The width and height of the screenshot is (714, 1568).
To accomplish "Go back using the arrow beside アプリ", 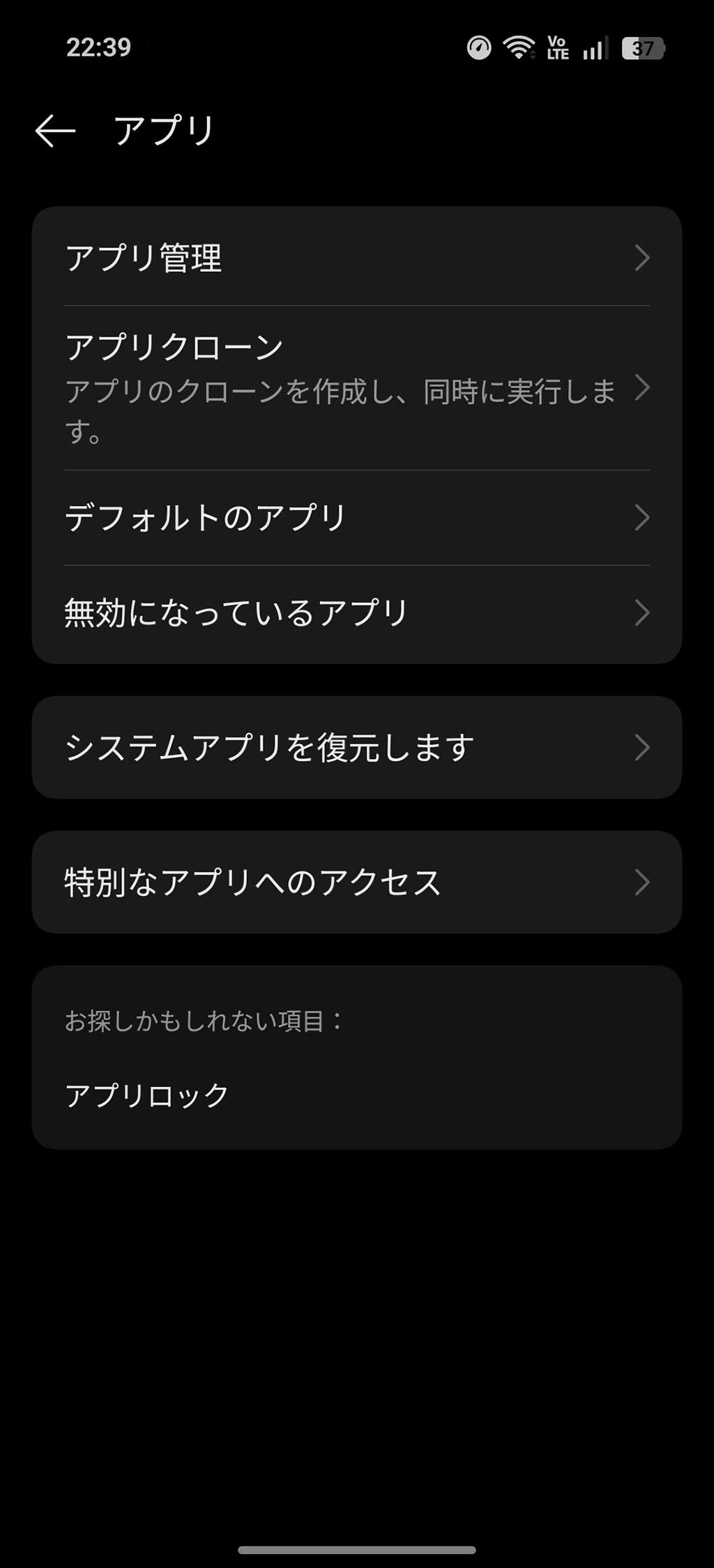I will tap(55, 131).
